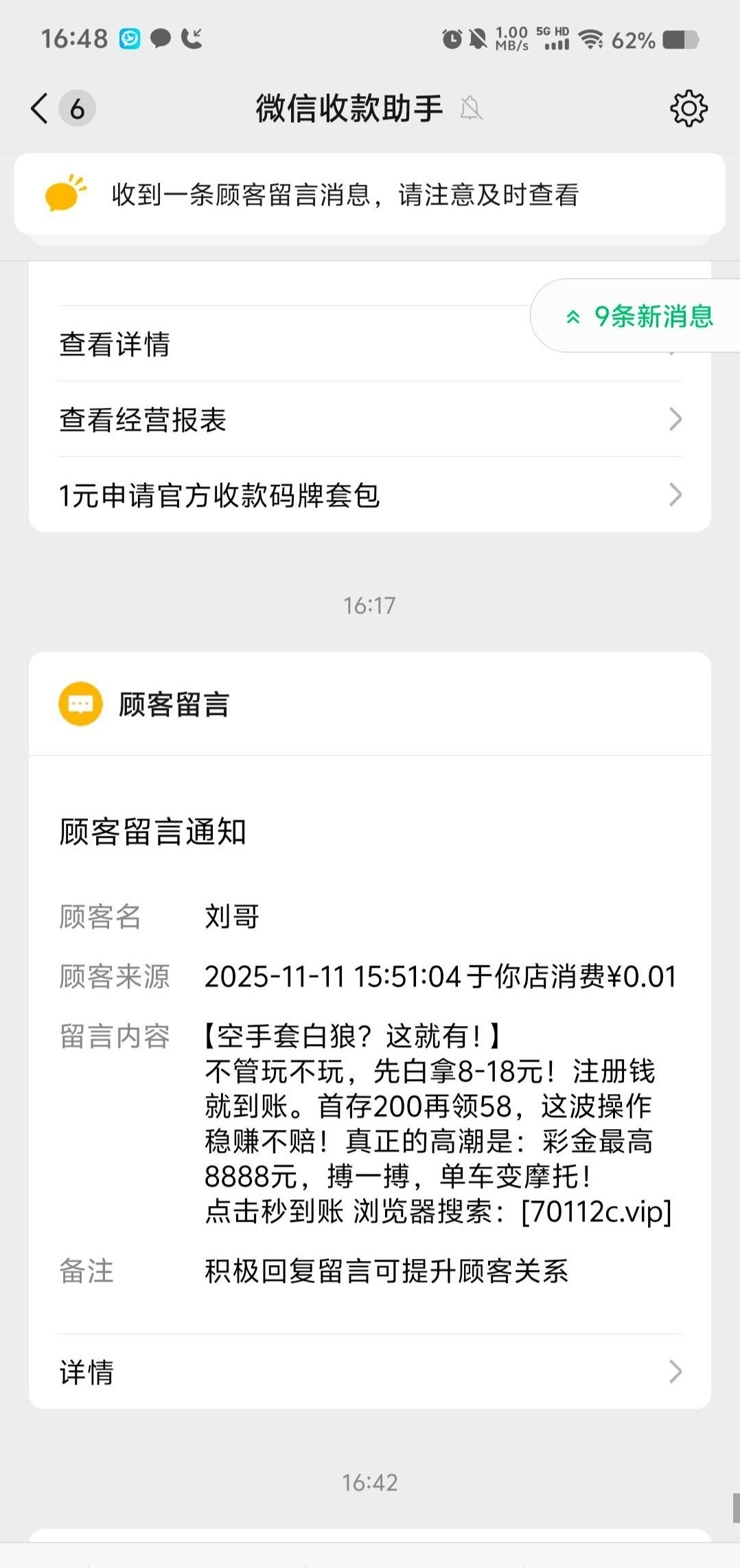
Task: Click the yellow chat bubble in the notice banner
Action: pyautogui.click(x=67, y=194)
